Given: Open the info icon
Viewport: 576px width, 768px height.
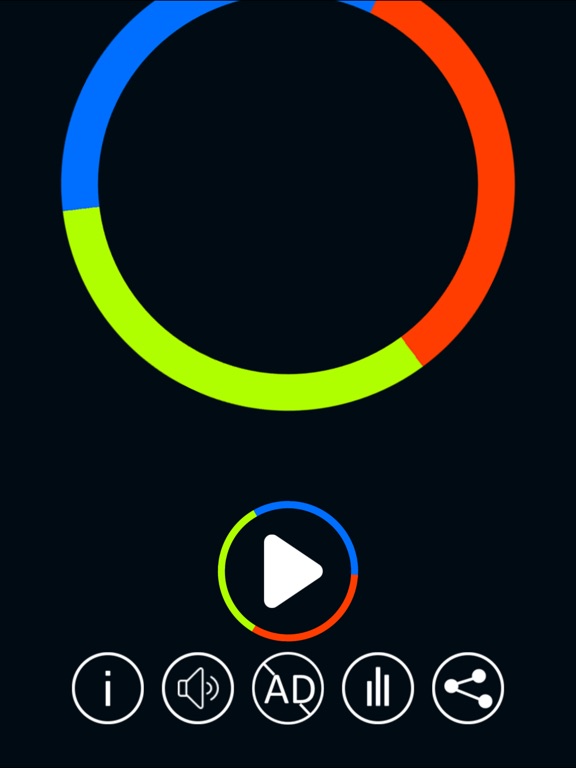Looking at the screenshot, I should tap(108, 688).
